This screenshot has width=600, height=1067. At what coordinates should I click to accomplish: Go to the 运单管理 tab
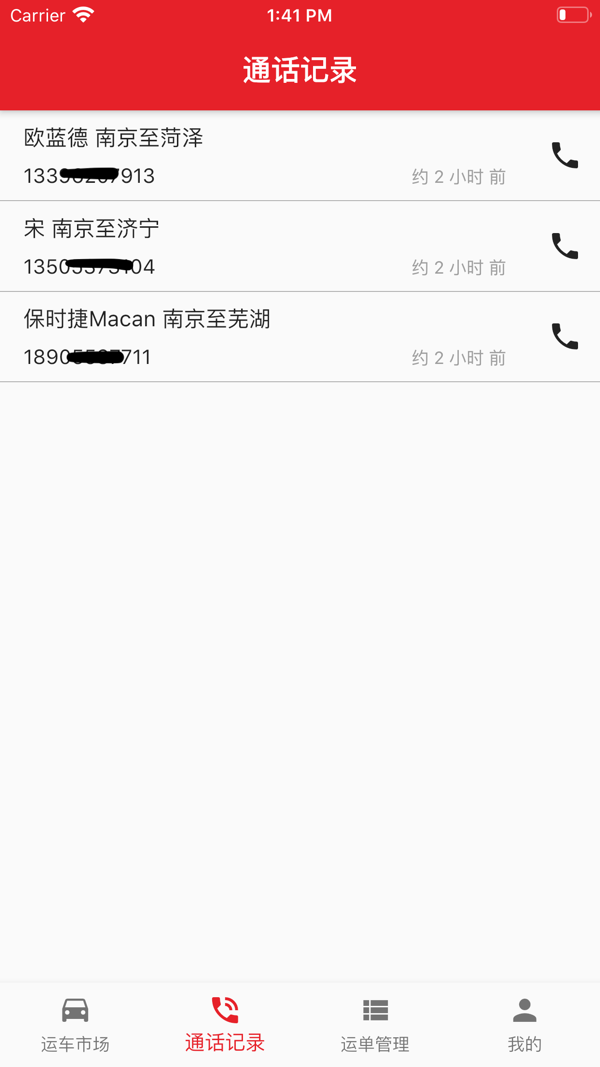(375, 1024)
